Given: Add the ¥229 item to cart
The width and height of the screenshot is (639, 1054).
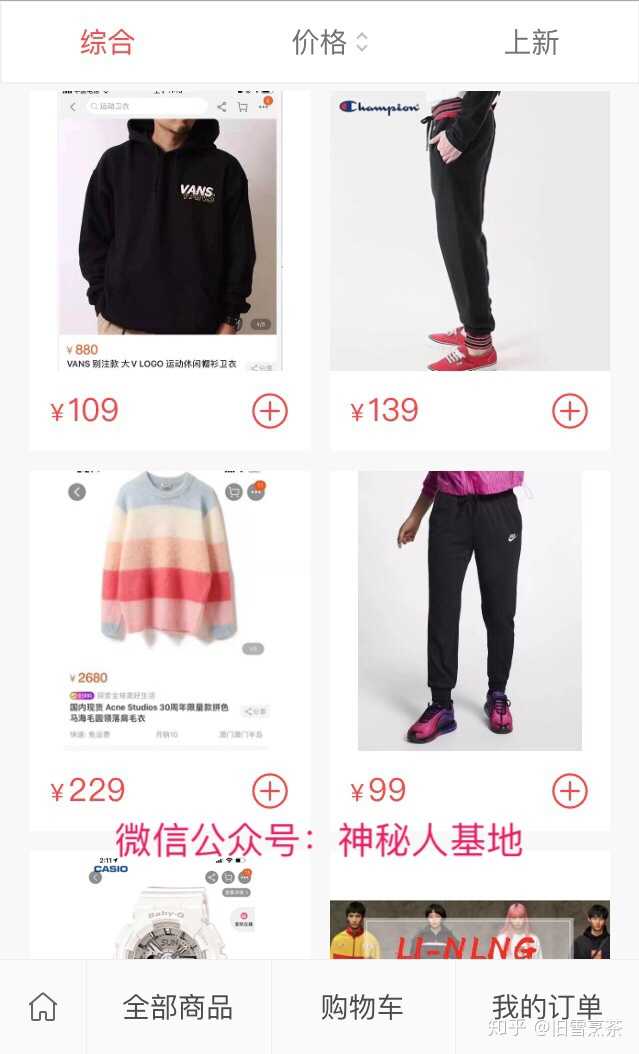Looking at the screenshot, I should [270, 791].
